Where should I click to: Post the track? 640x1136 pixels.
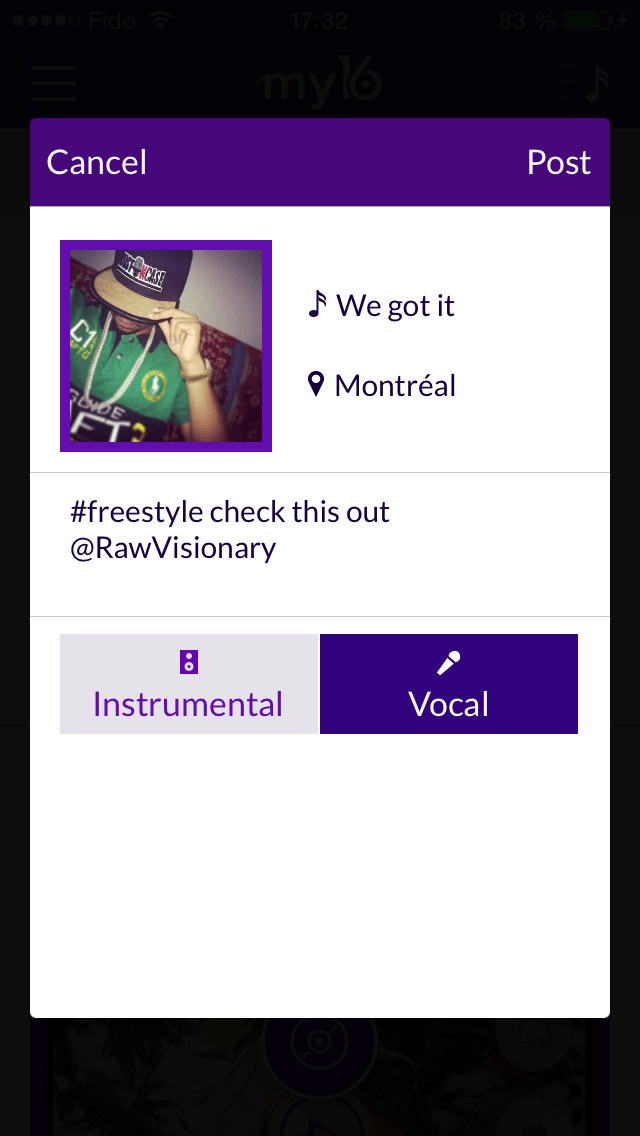click(x=558, y=163)
